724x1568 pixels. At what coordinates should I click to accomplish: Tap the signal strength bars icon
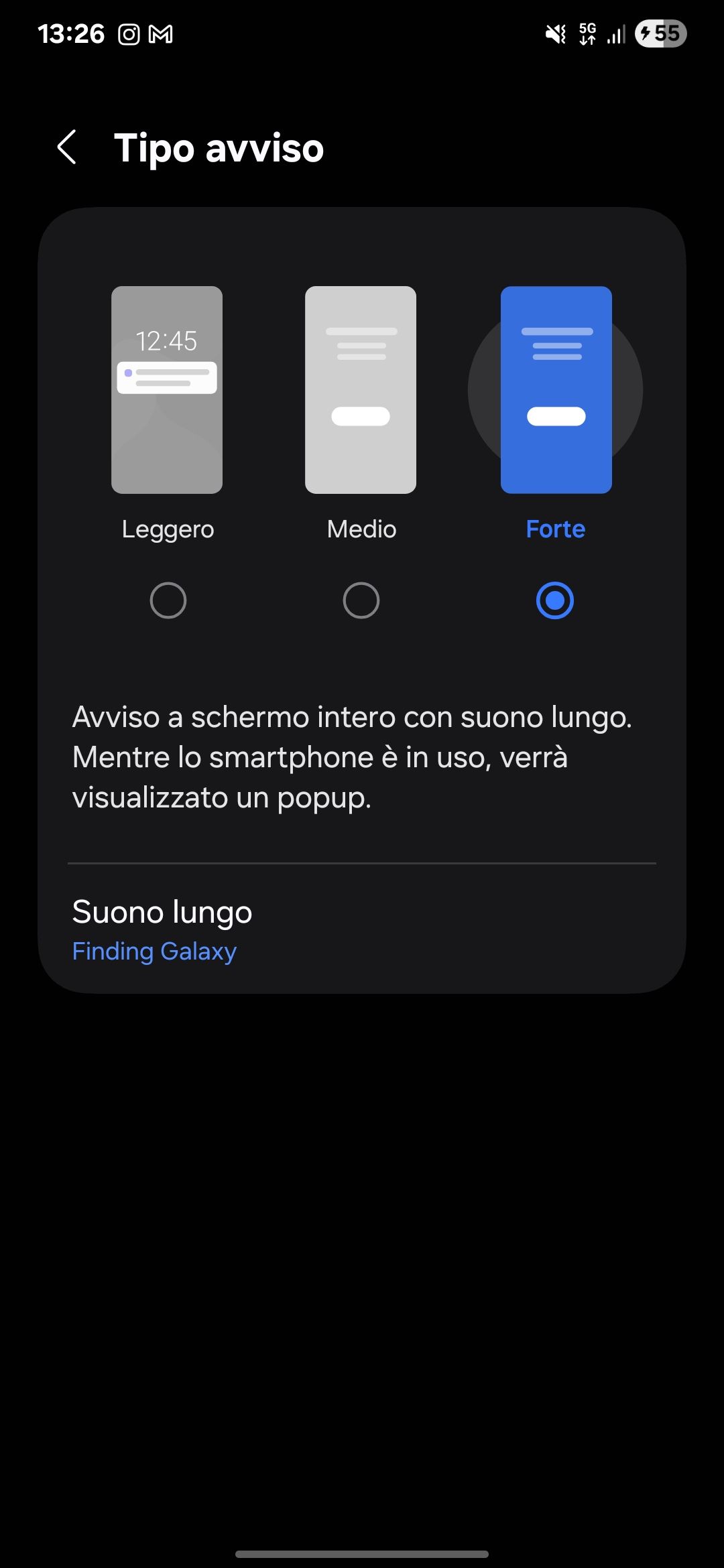tap(615, 36)
